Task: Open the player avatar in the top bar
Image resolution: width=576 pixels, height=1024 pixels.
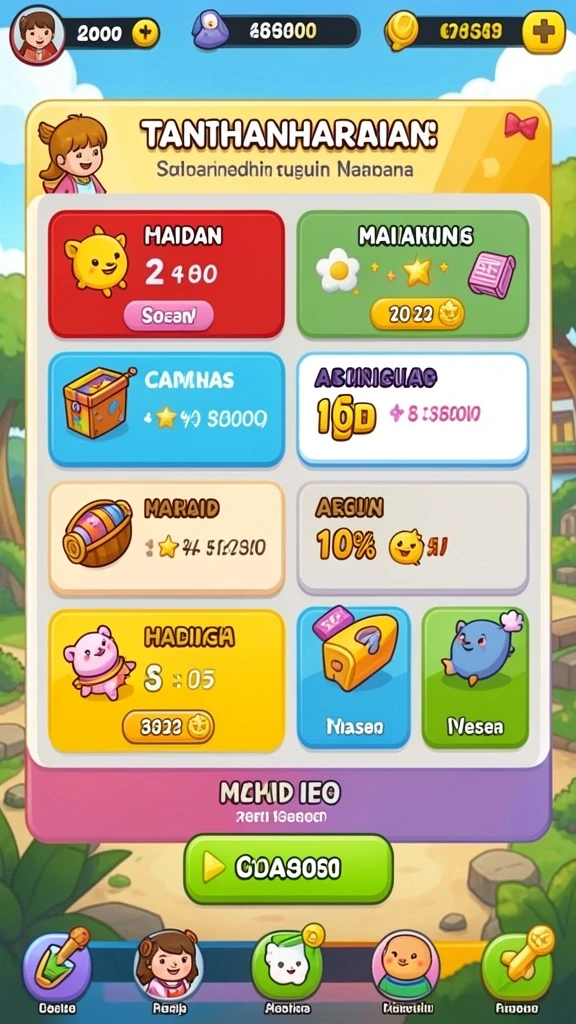Action: pos(37,35)
